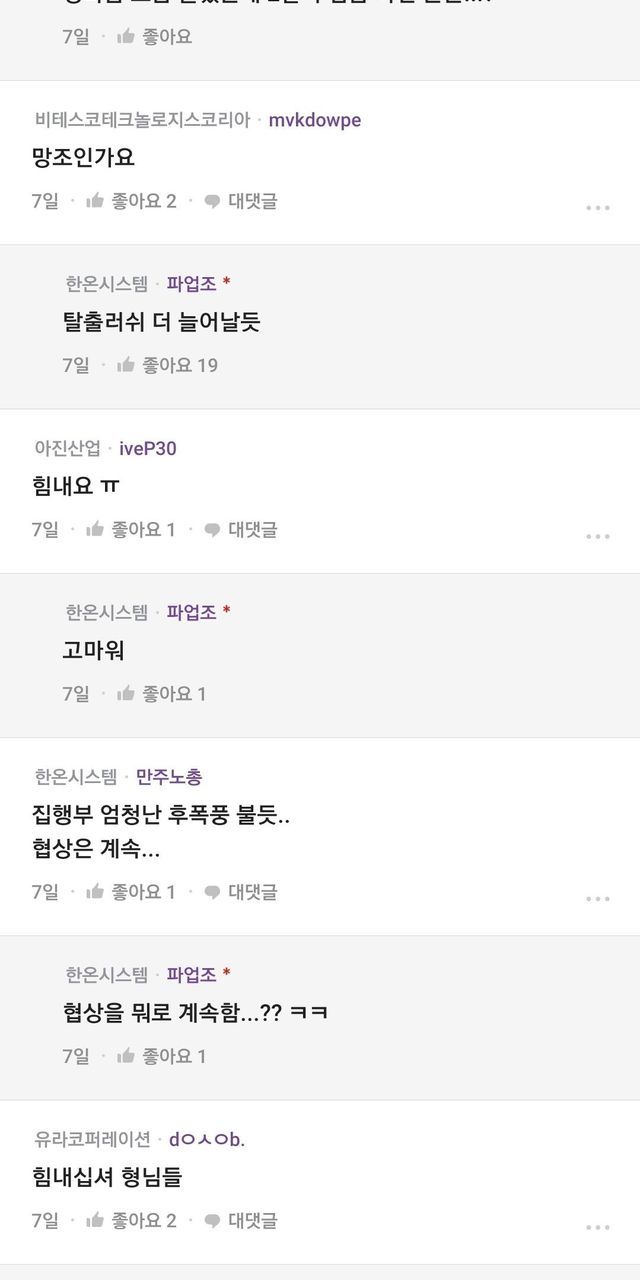
Task: Like iveP30's comment '힘내요 ㅠ'
Action: pyautogui.click(x=131, y=529)
